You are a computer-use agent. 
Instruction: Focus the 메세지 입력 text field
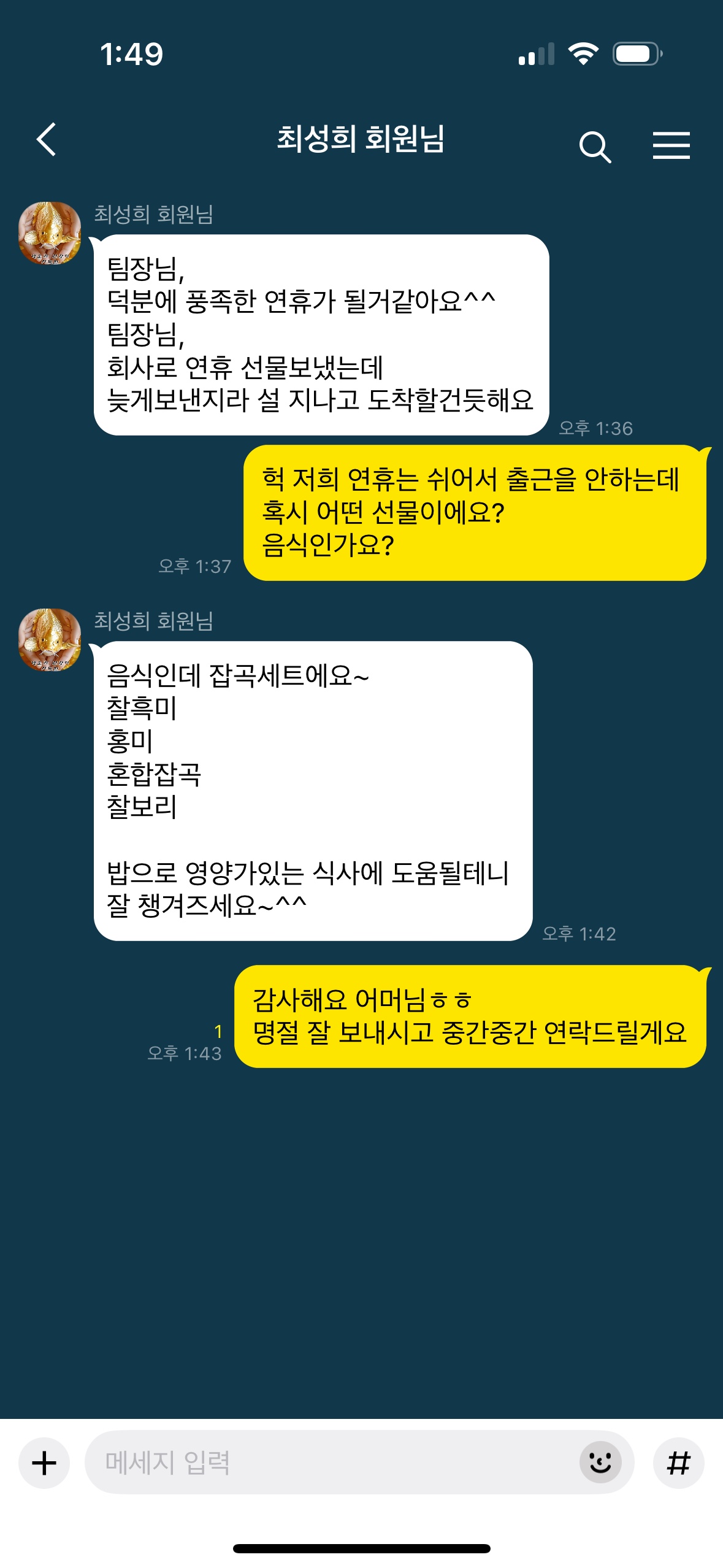(x=331, y=1463)
